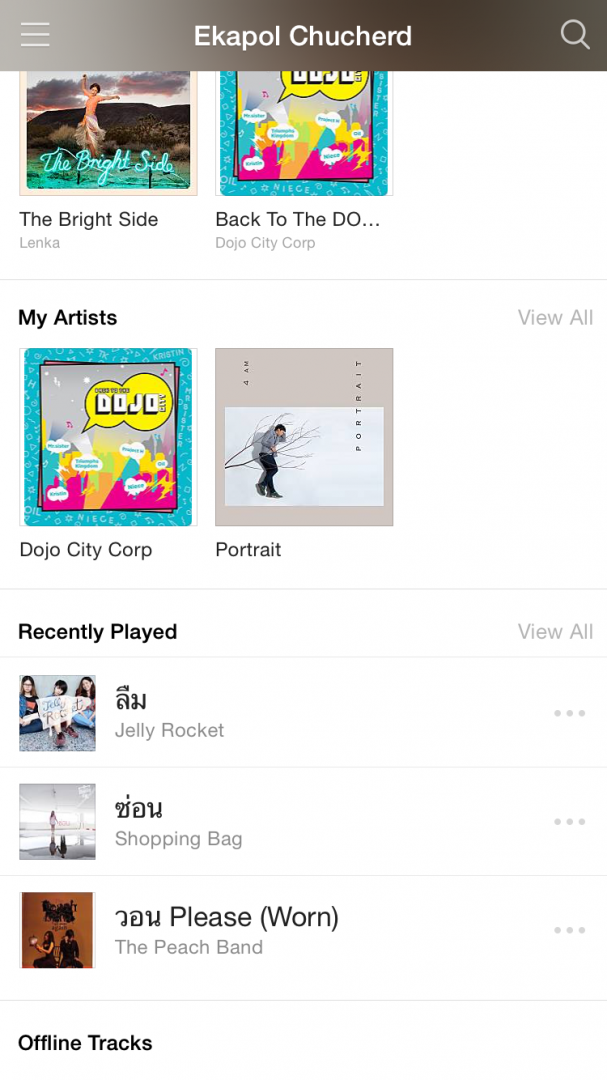Open the search icon
The height and width of the screenshot is (1080, 607).
click(575, 35)
